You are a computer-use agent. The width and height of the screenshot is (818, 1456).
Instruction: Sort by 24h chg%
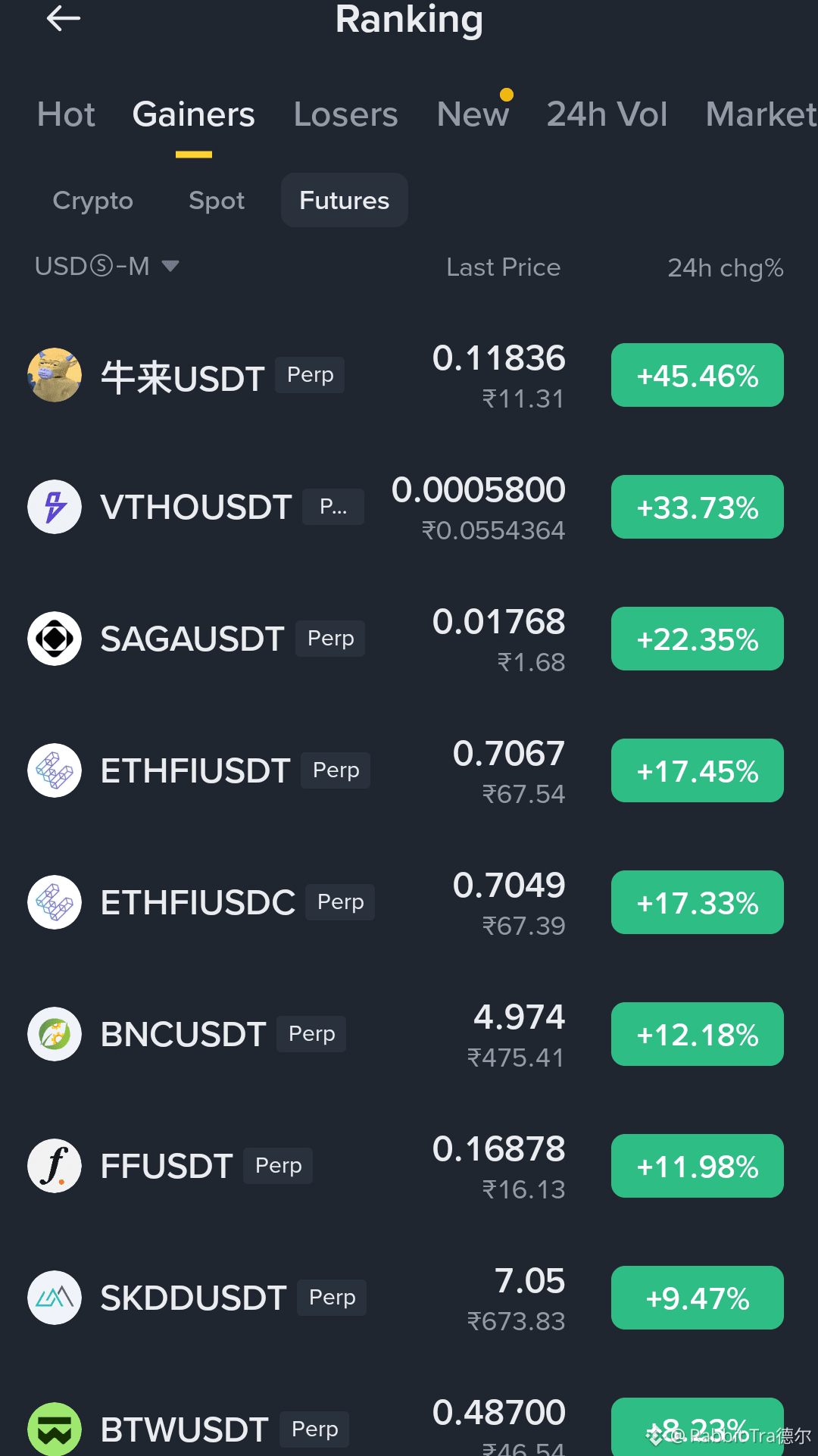pos(725,267)
